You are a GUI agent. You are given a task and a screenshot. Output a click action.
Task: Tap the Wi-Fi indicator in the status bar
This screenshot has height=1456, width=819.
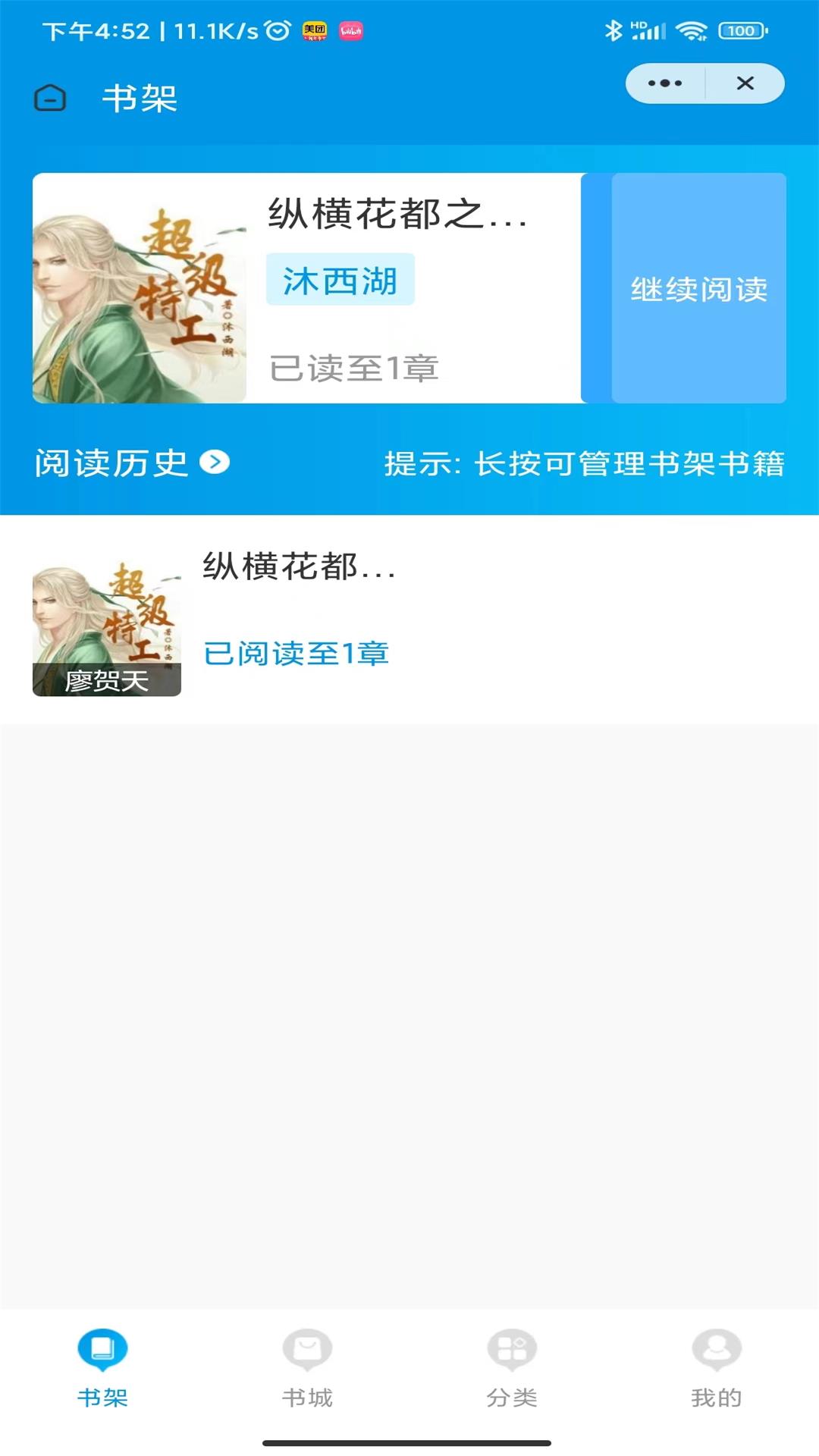coord(691,30)
